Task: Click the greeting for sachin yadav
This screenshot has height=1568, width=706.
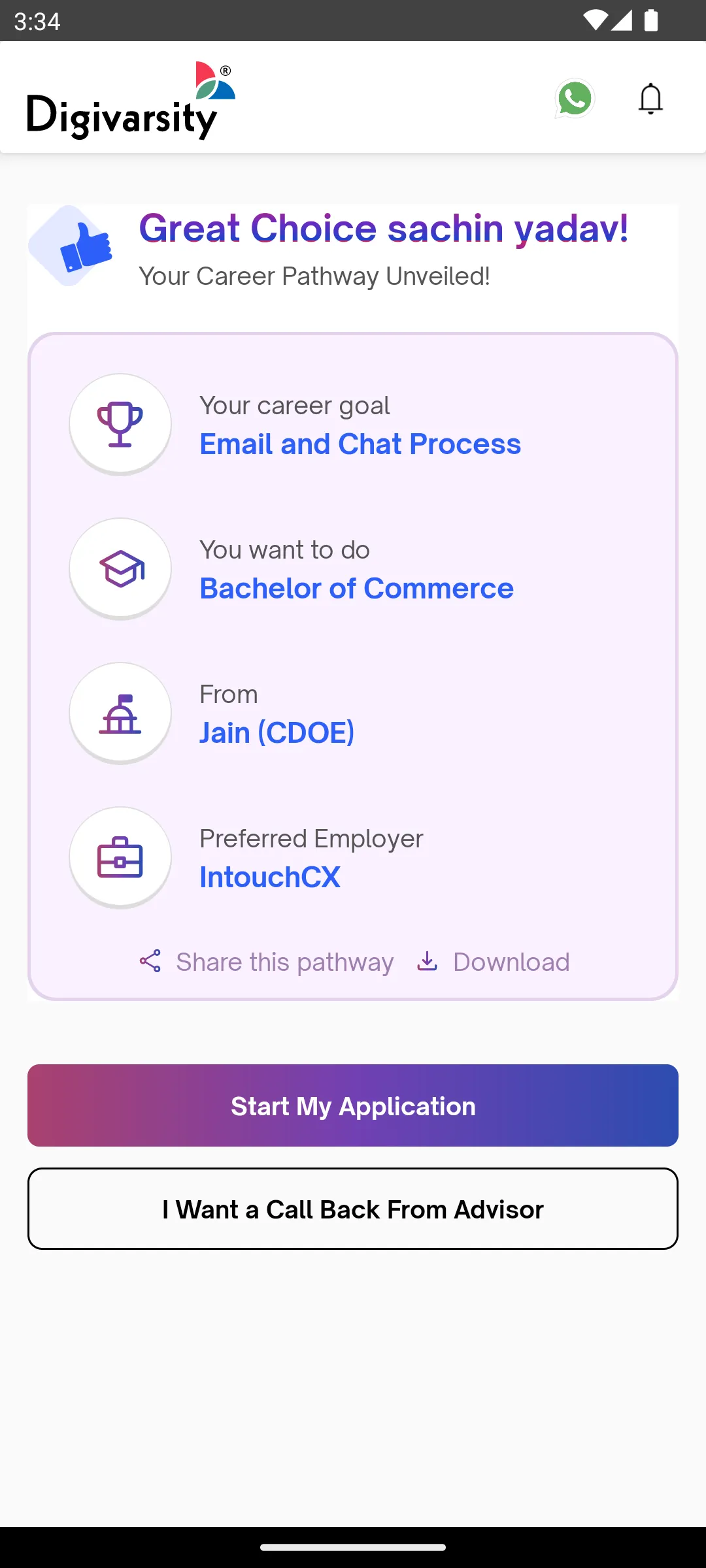Action: click(x=383, y=229)
